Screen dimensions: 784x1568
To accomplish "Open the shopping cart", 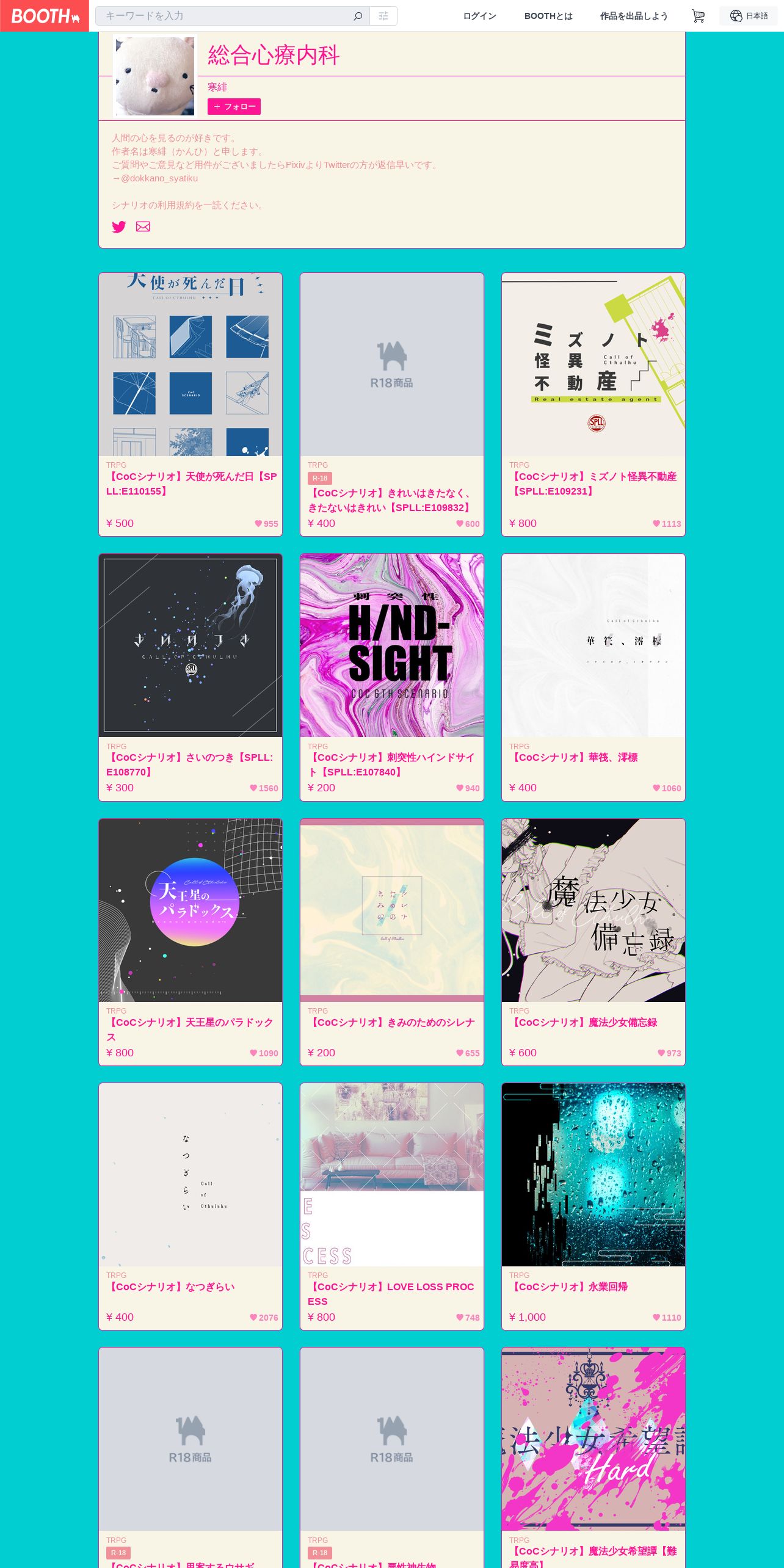I will tap(698, 16).
